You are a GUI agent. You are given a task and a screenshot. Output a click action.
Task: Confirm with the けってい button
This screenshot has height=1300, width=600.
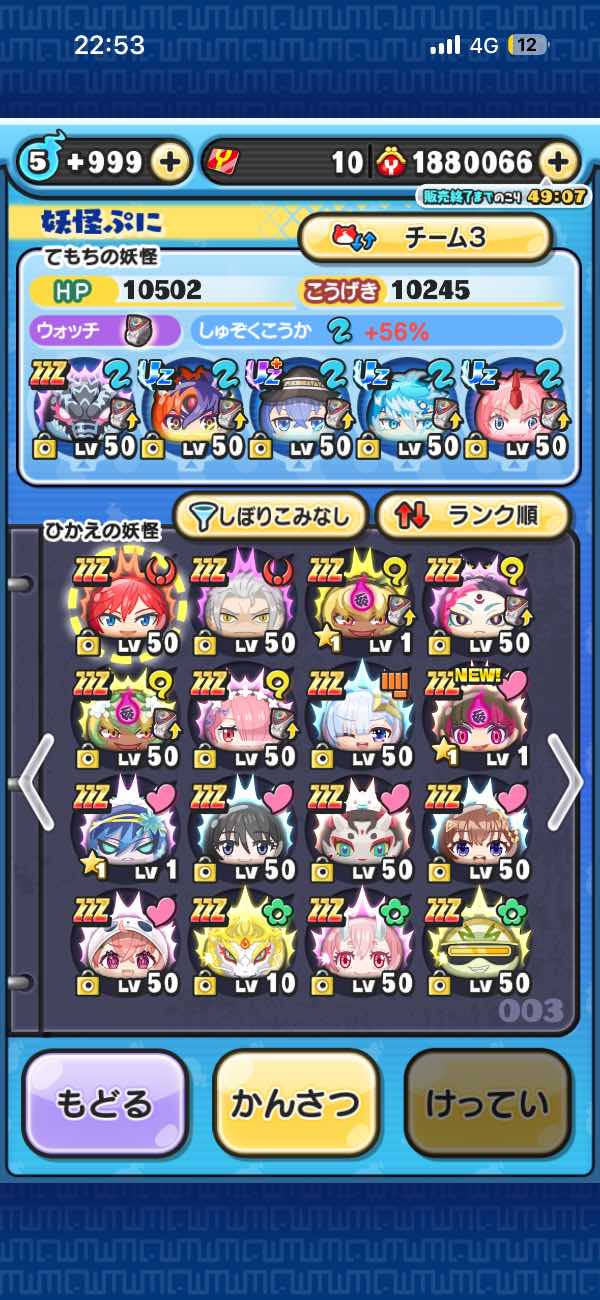488,1103
